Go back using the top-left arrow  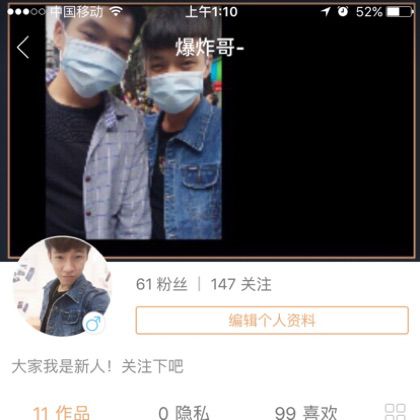click(x=23, y=47)
